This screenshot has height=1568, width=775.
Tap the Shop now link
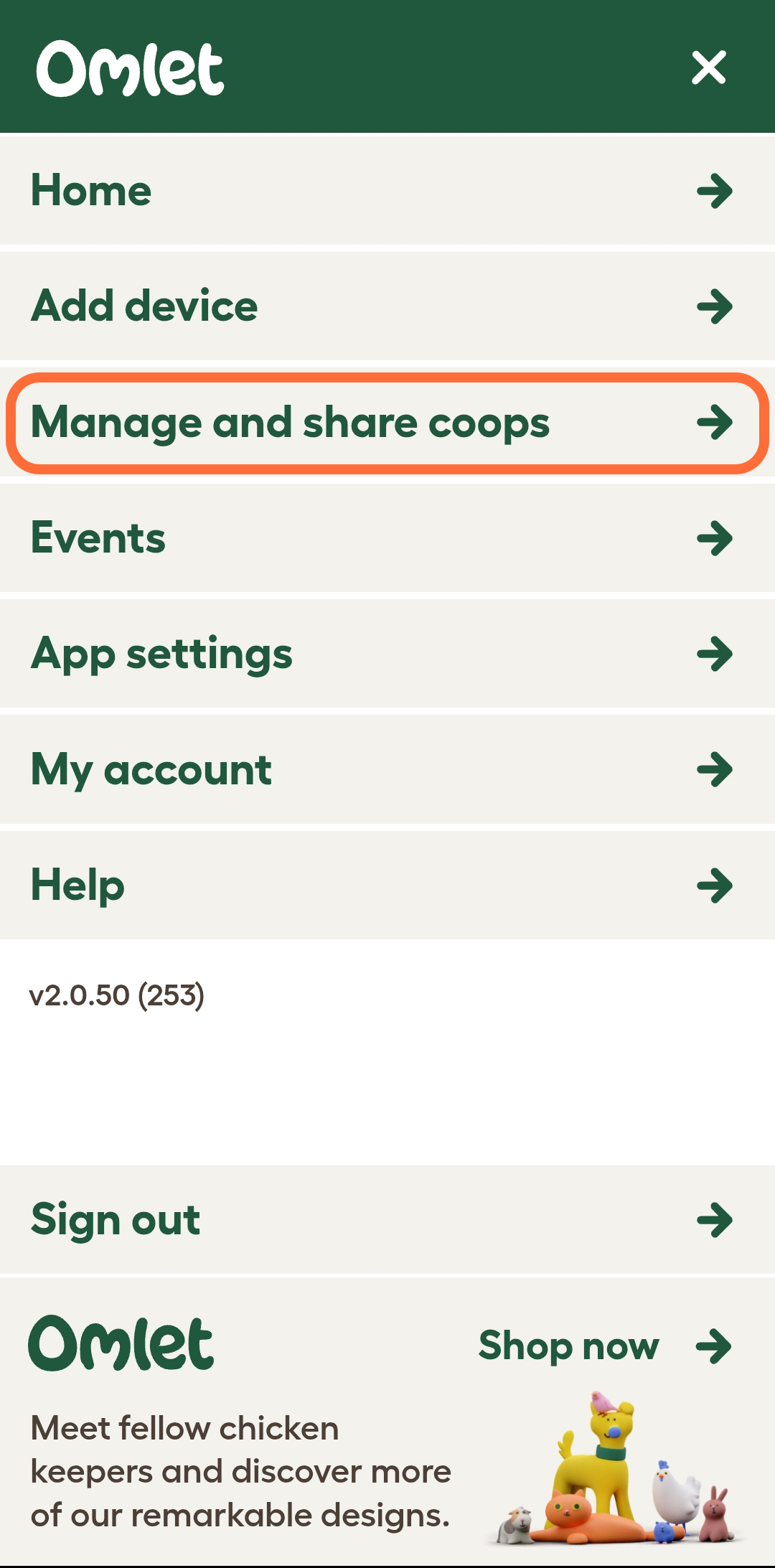click(605, 1346)
